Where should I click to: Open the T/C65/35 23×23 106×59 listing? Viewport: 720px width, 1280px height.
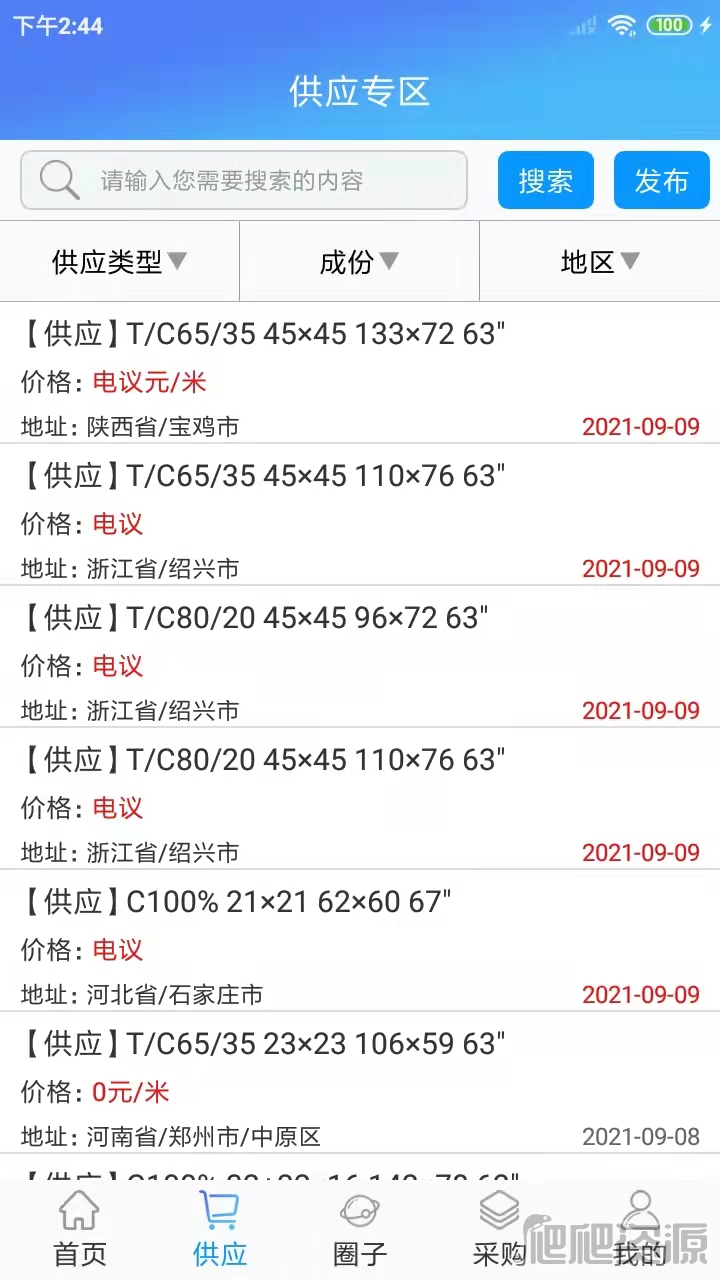click(x=360, y=1083)
